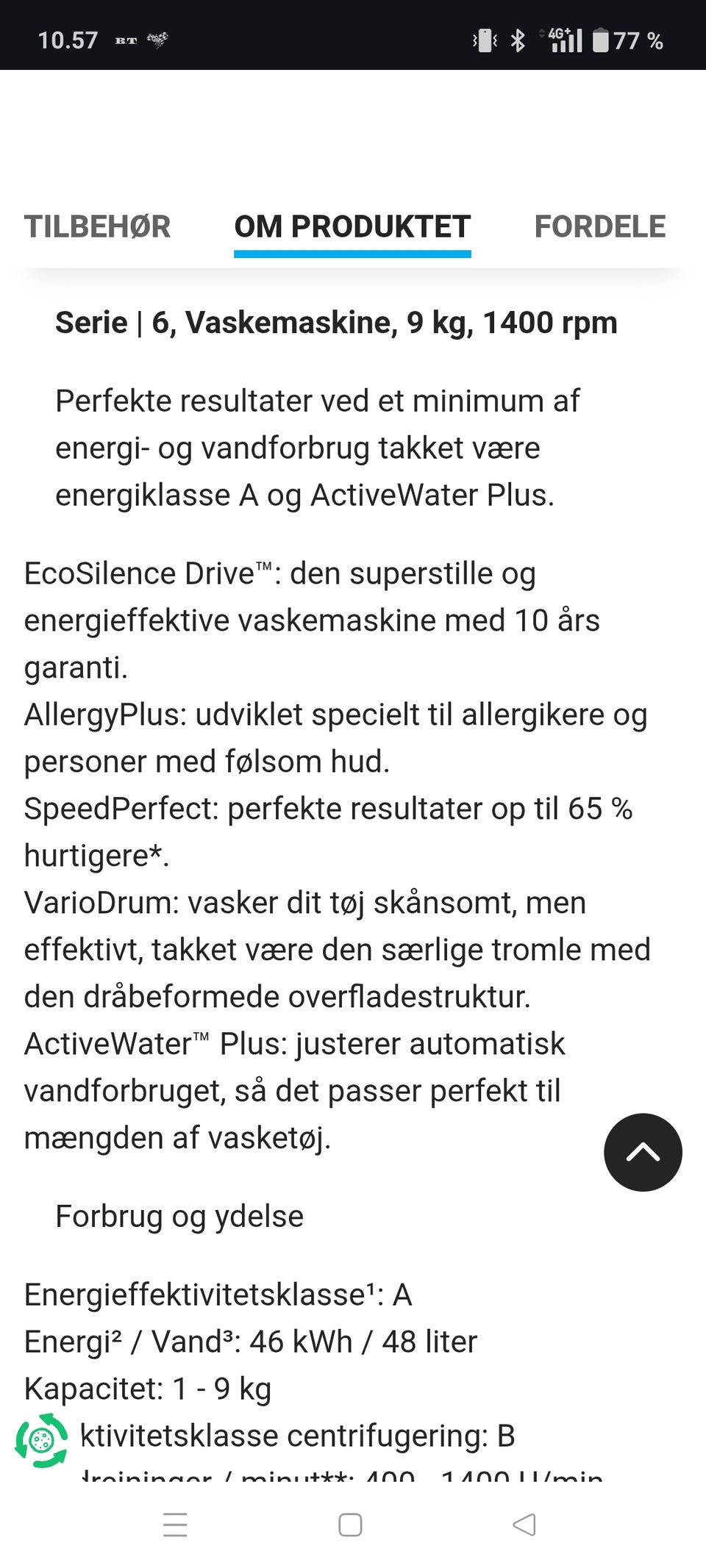Tap the Bluetooth icon in the status bar
Viewport: 706px width, 1568px height.
point(519,42)
